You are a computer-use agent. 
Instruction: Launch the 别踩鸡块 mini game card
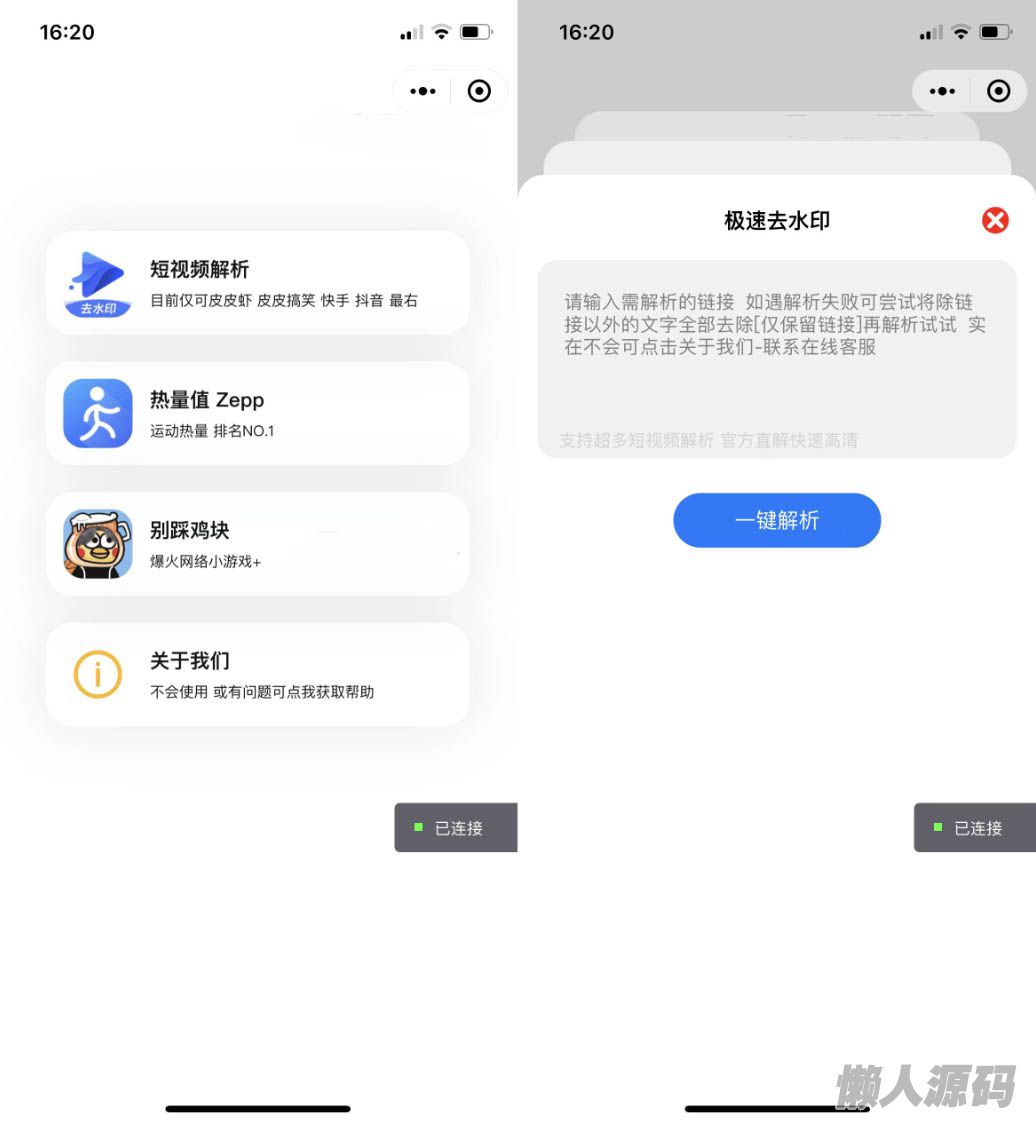257,544
